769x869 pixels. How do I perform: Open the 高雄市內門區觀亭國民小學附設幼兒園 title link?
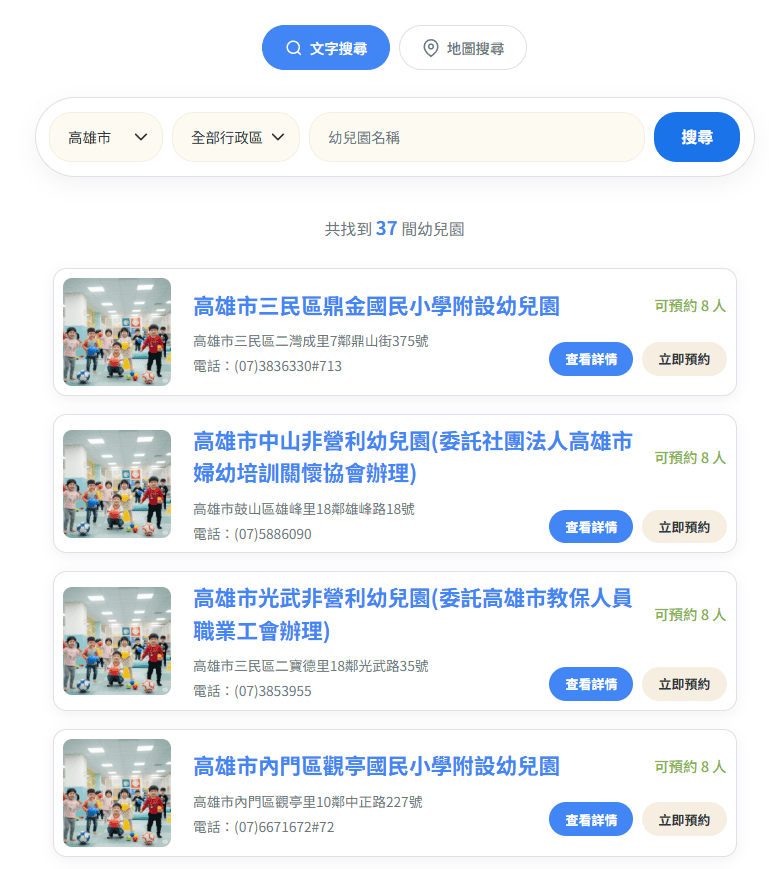[376, 767]
